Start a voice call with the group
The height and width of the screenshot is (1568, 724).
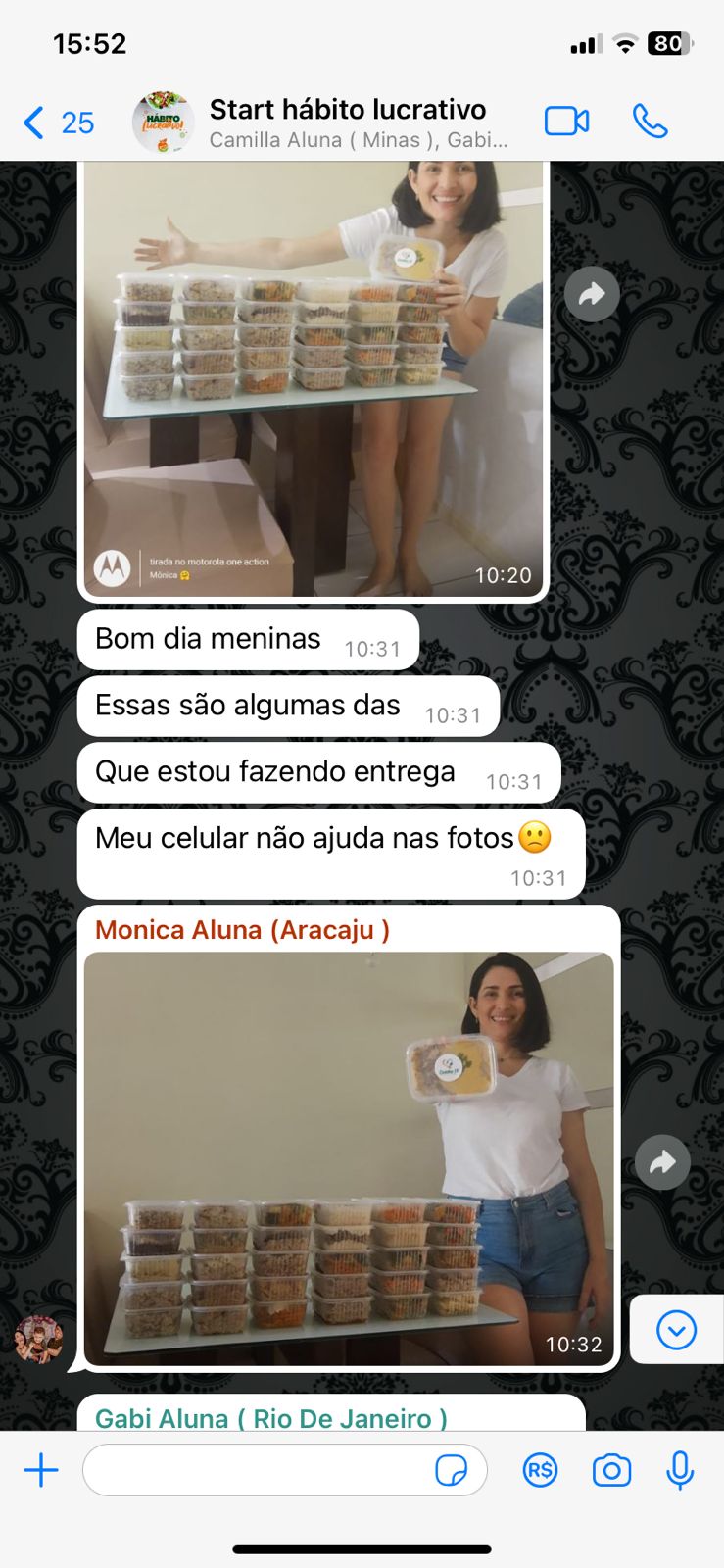[x=651, y=122]
